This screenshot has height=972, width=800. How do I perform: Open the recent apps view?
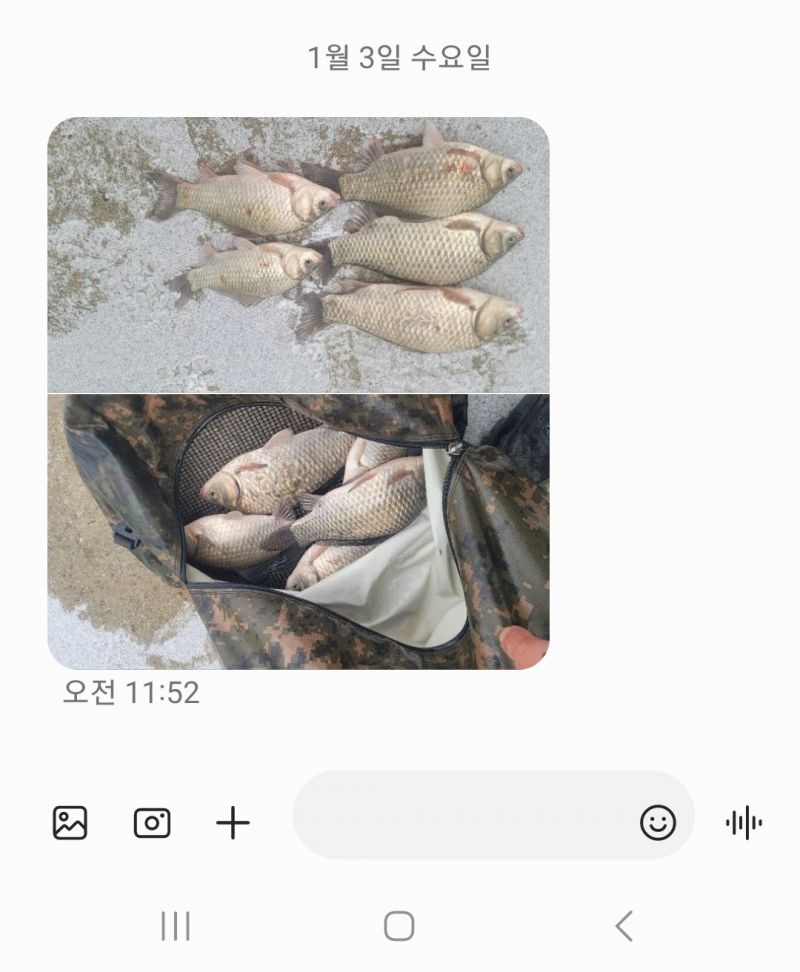point(176,926)
